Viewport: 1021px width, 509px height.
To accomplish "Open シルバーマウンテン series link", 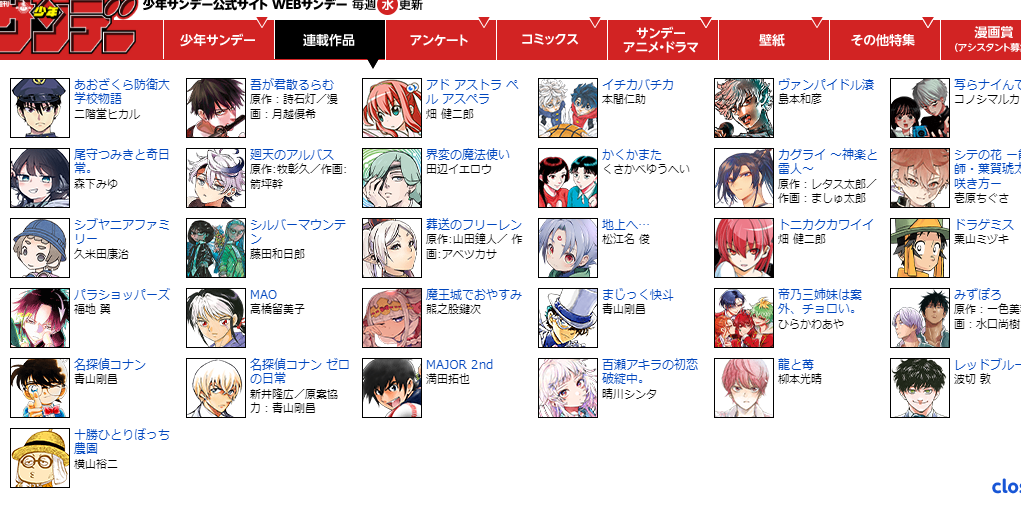I will click(x=297, y=231).
